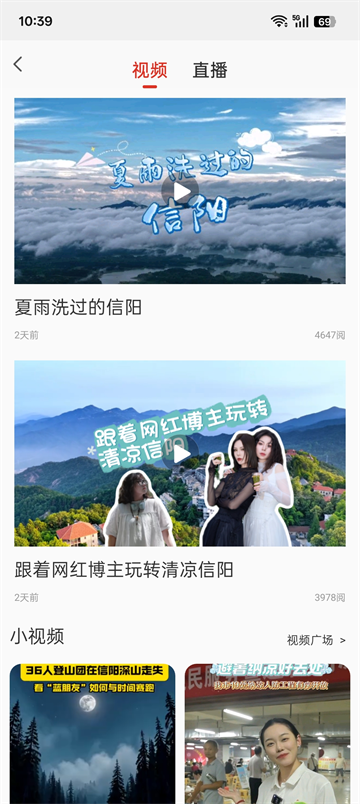Open the 跟着网红博主玩转清凉信阳 title
Screen dimensions: 360x804
[x=124, y=569]
